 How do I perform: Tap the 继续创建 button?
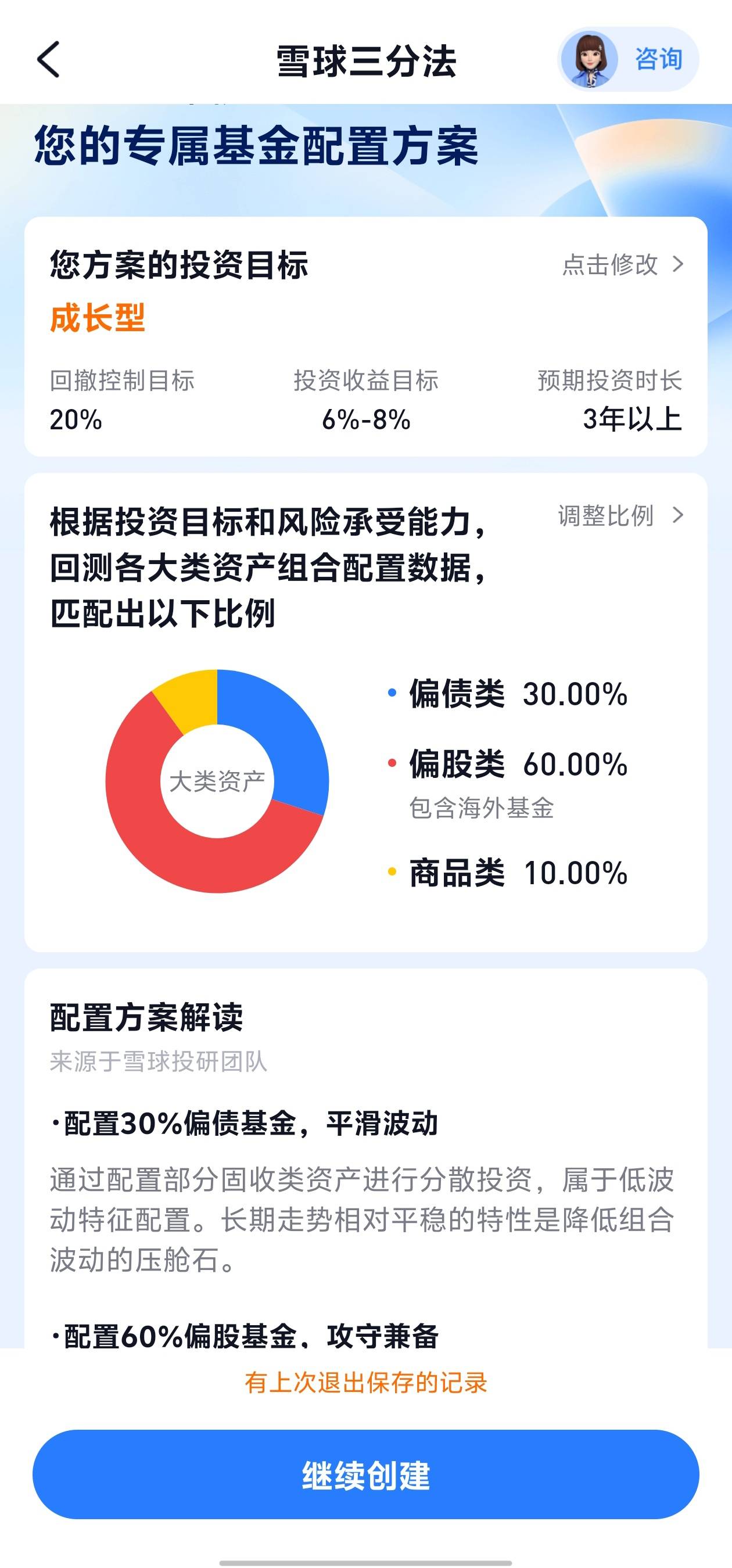(x=365, y=1474)
